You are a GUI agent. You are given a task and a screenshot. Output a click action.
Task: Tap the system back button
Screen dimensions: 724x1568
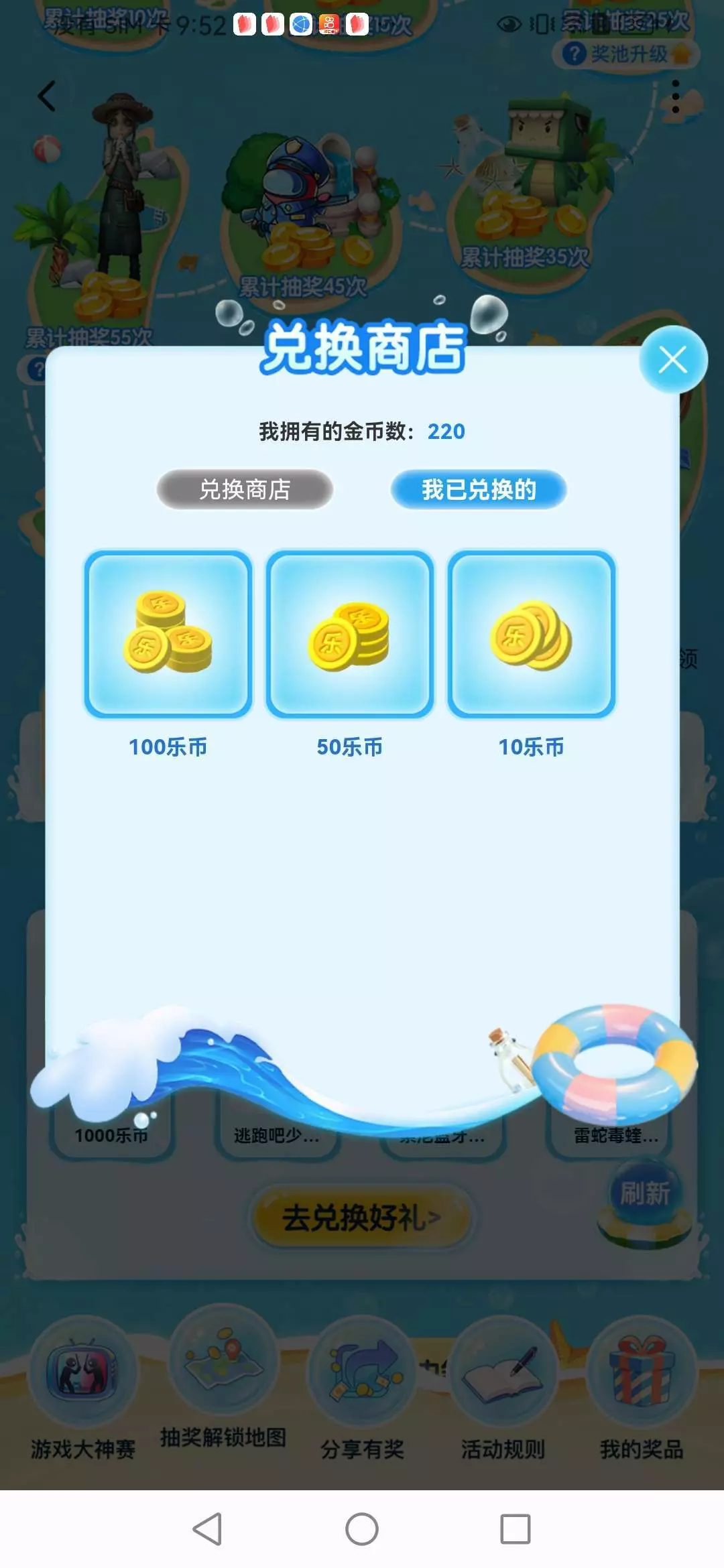[207, 1529]
